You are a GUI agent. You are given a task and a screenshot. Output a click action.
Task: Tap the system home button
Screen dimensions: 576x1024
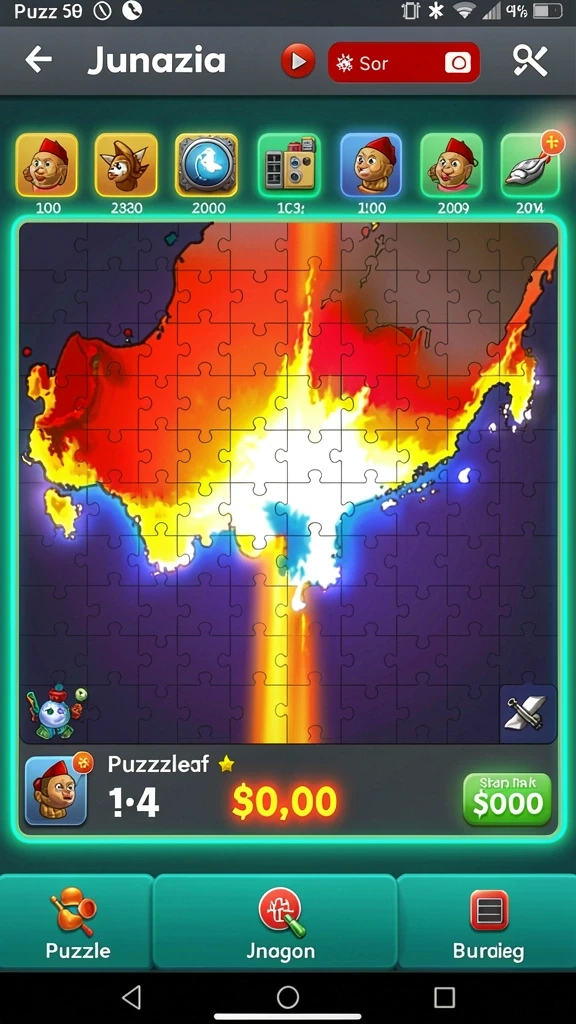click(287, 997)
